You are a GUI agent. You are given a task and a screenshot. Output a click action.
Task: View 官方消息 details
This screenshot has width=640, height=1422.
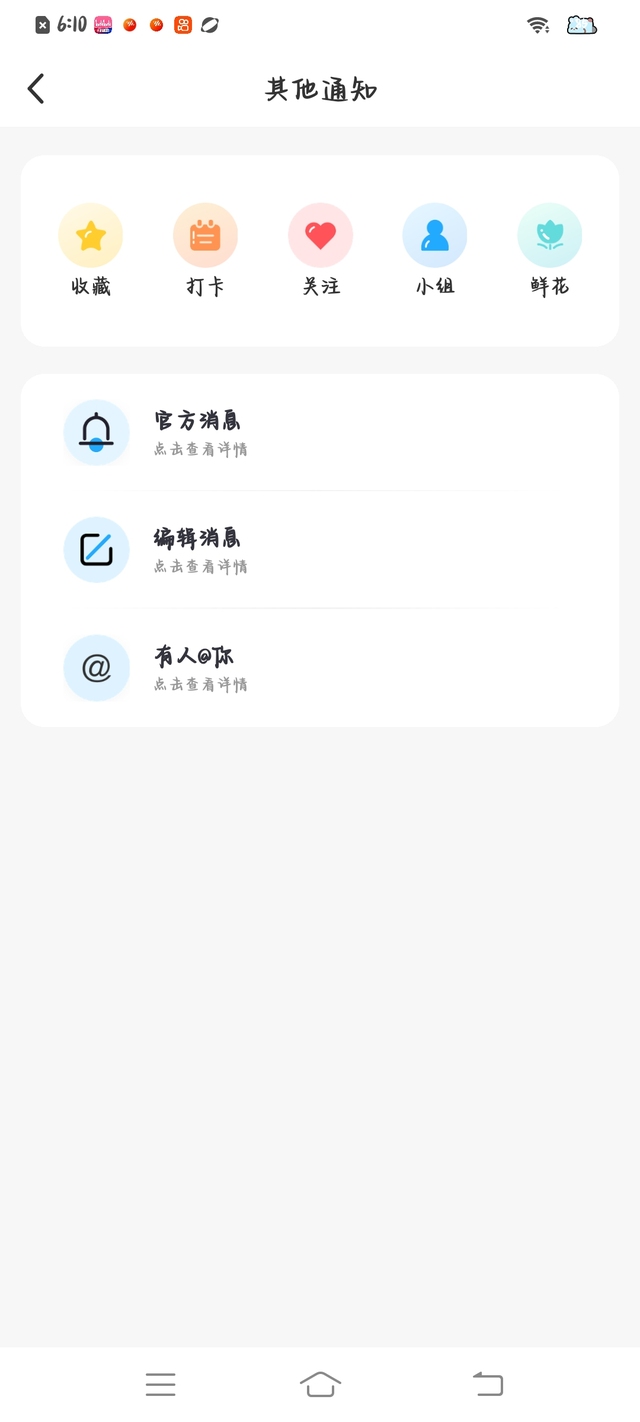pos(320,433)
